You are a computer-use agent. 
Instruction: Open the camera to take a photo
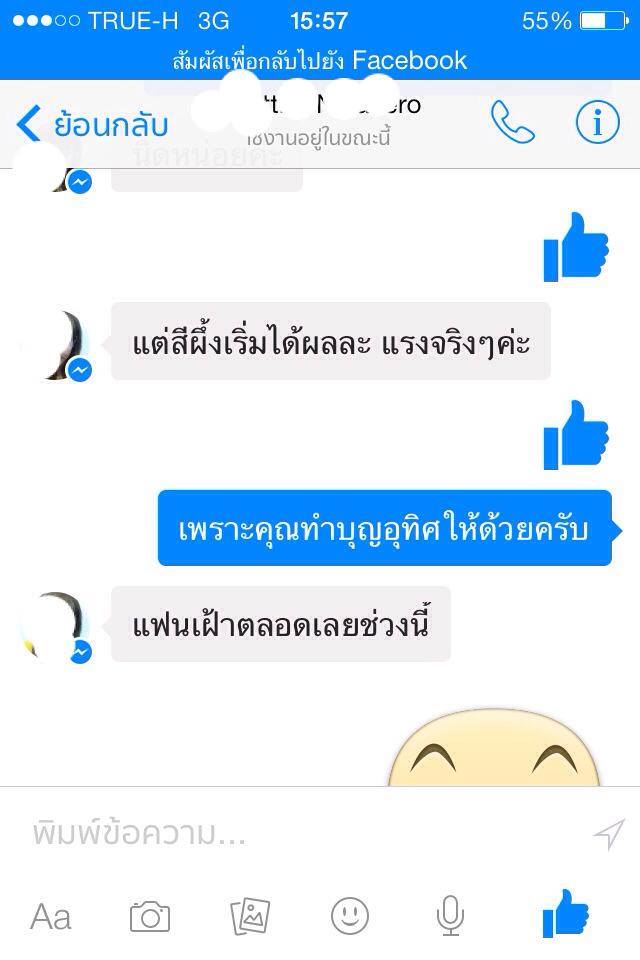(x=150, y=915)
